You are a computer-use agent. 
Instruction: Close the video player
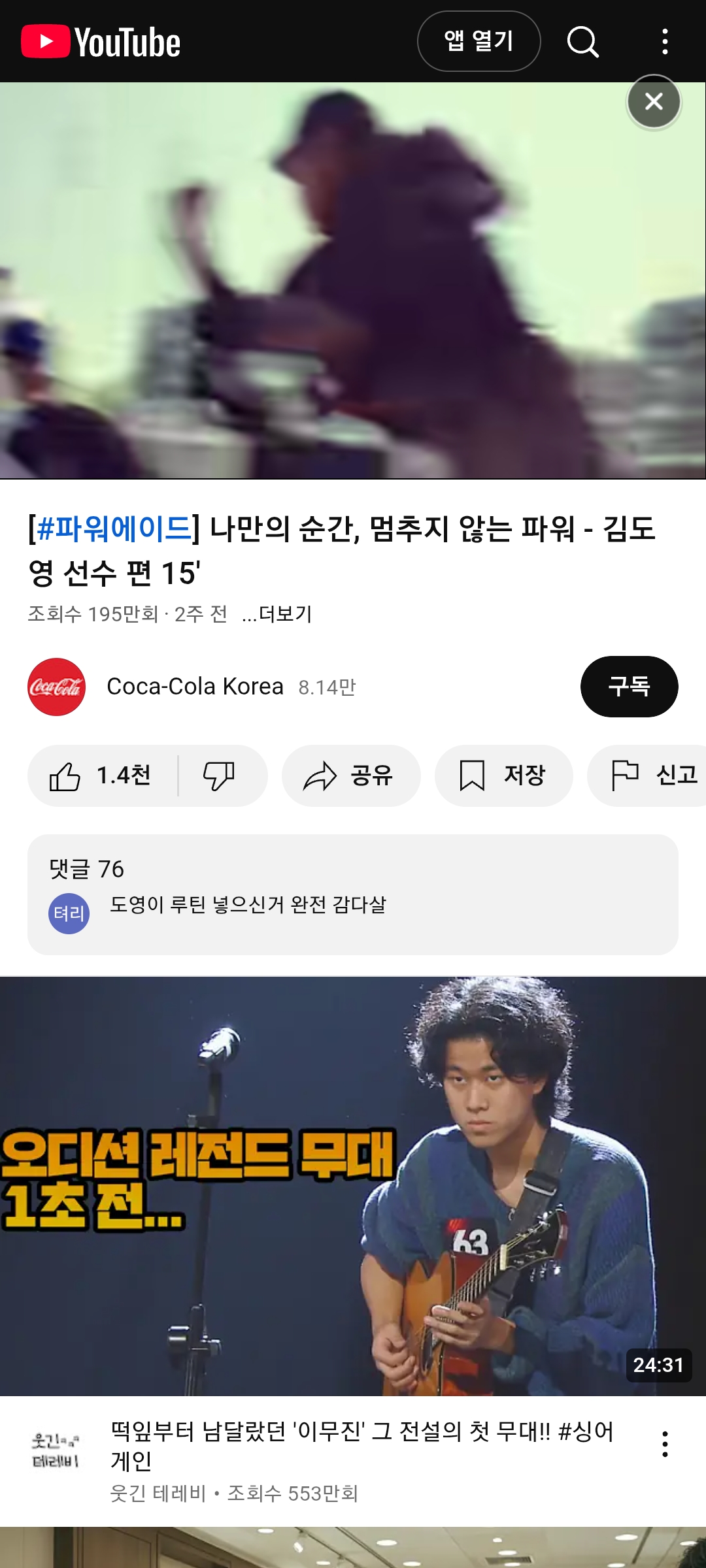[654, 101]
